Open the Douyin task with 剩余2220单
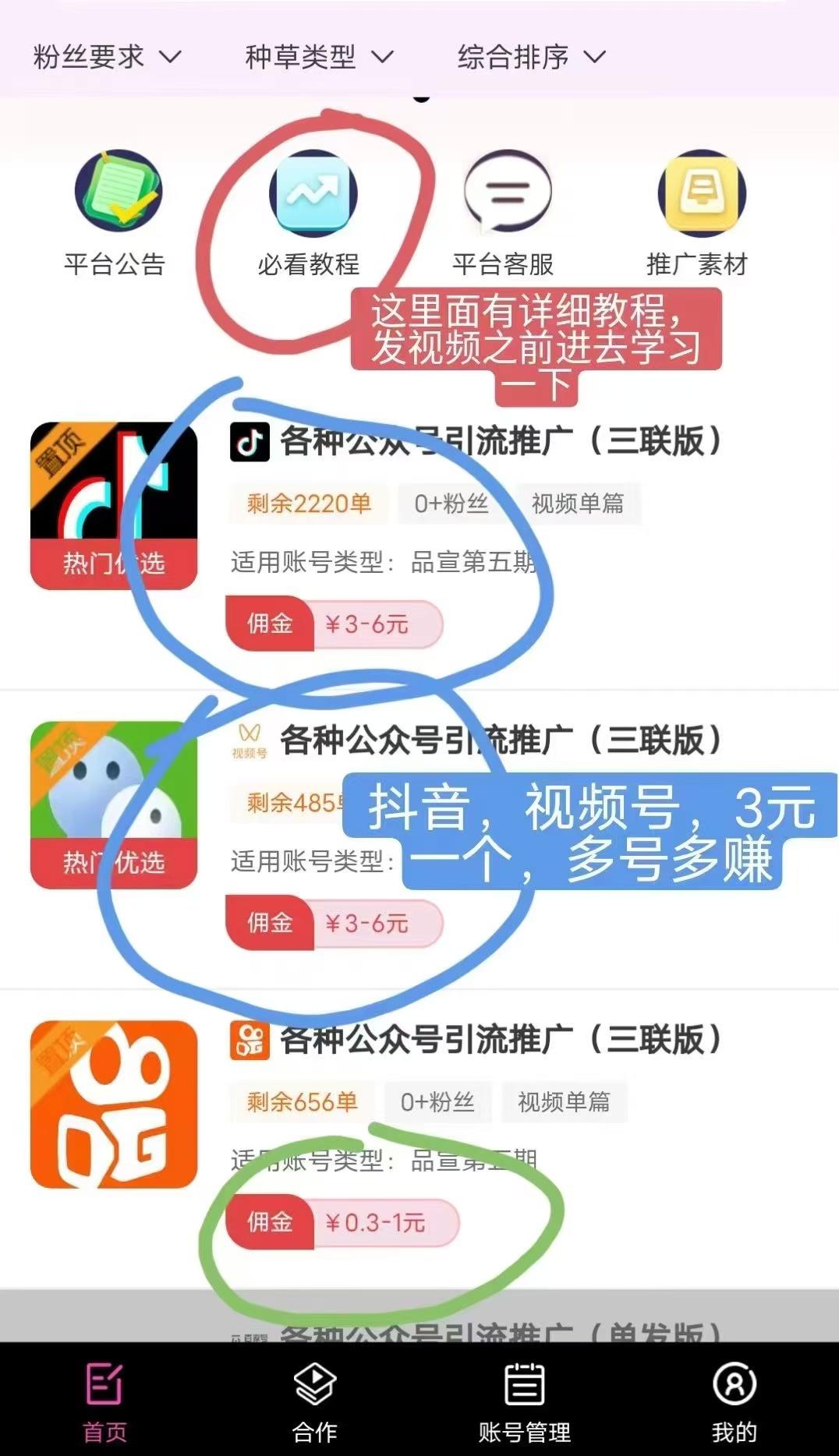This screenshot has width=839, height=1456. pos(499,441)
